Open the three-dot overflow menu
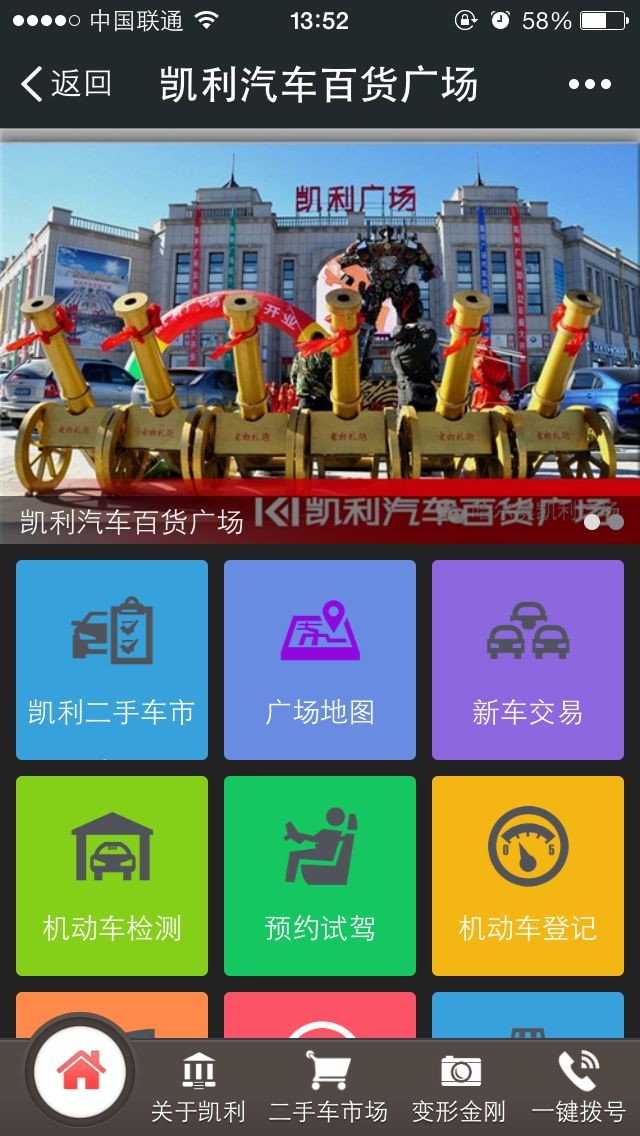 pyautogui.click(x=589, y=84)
